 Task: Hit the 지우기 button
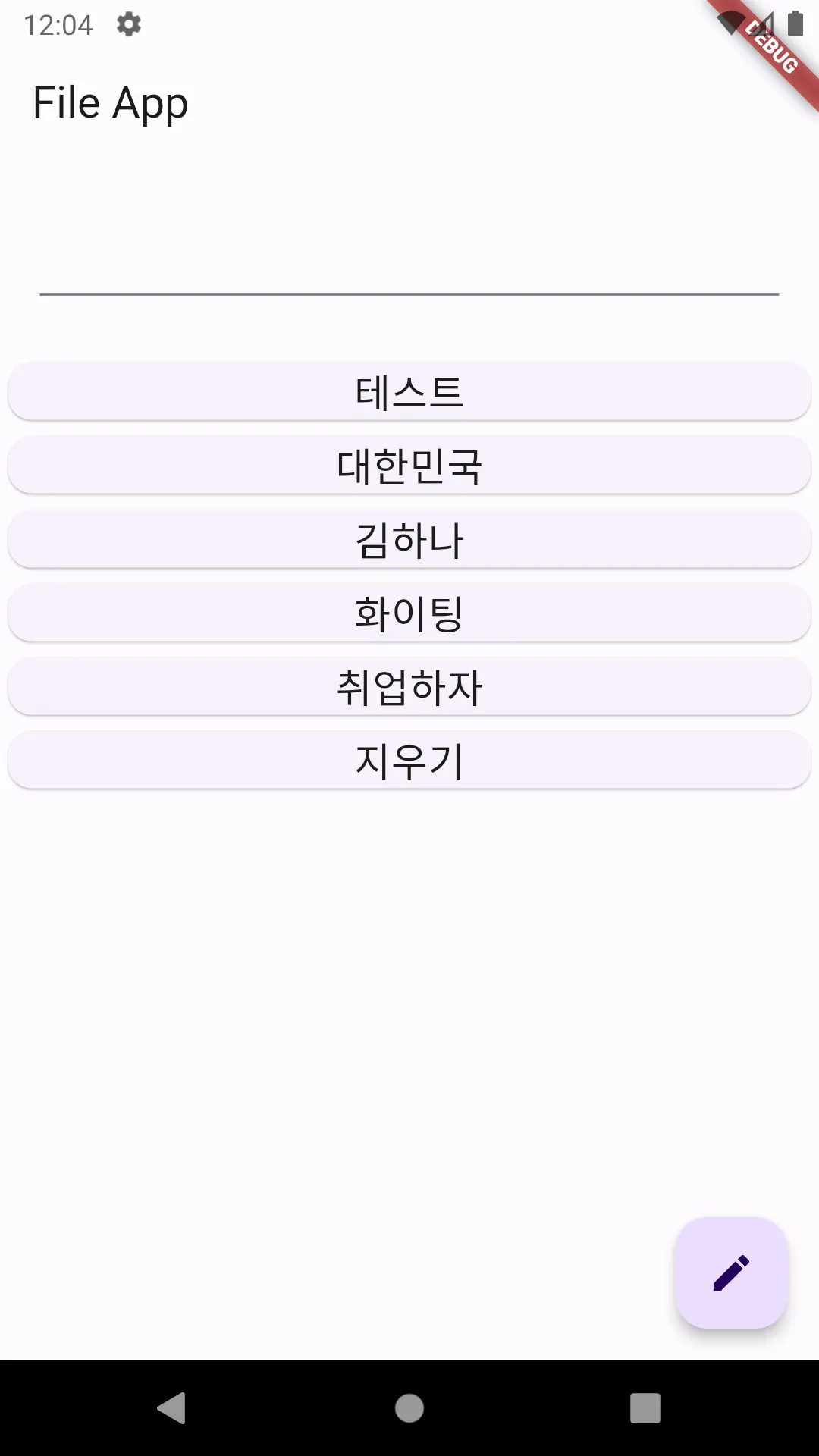click(409, 760)
